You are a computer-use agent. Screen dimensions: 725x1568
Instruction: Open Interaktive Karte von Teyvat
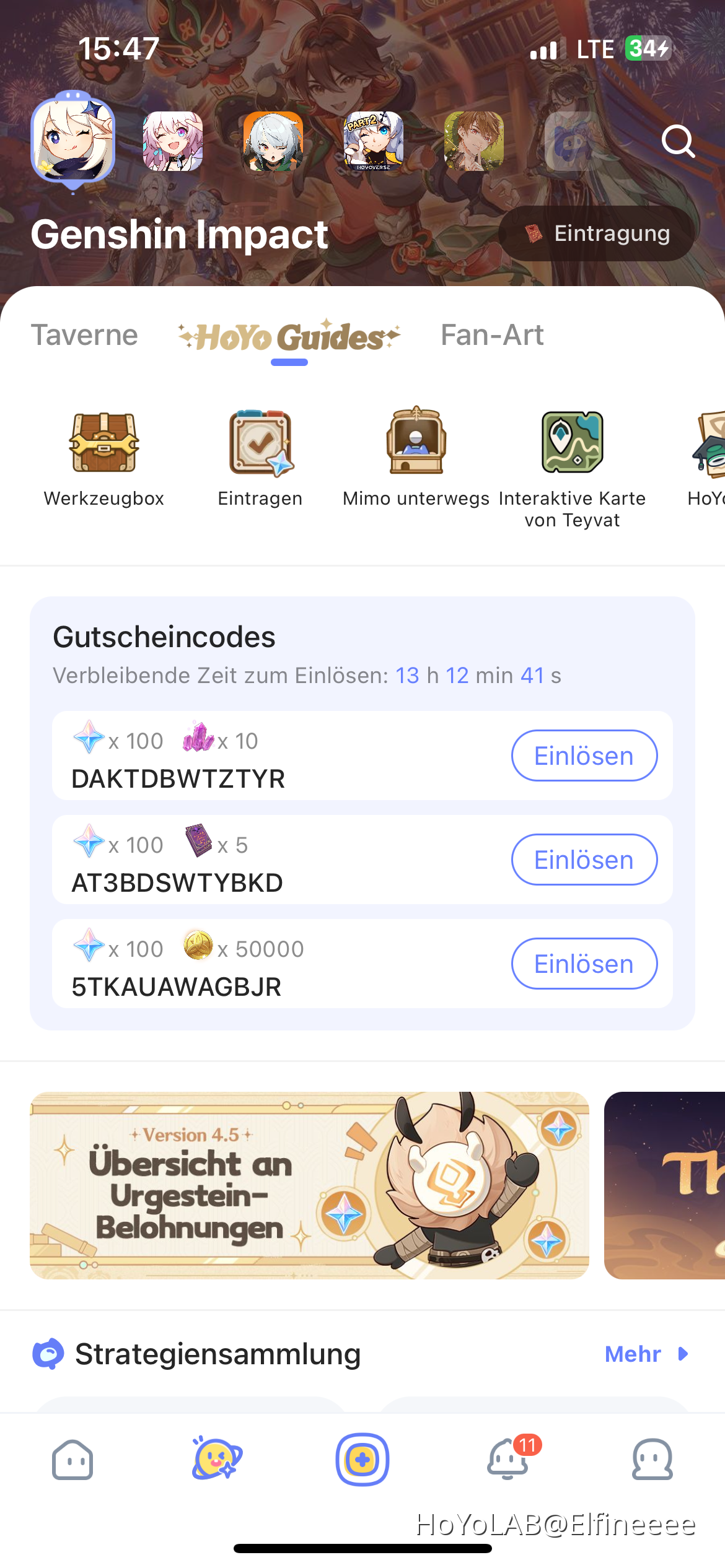(572, 464)
